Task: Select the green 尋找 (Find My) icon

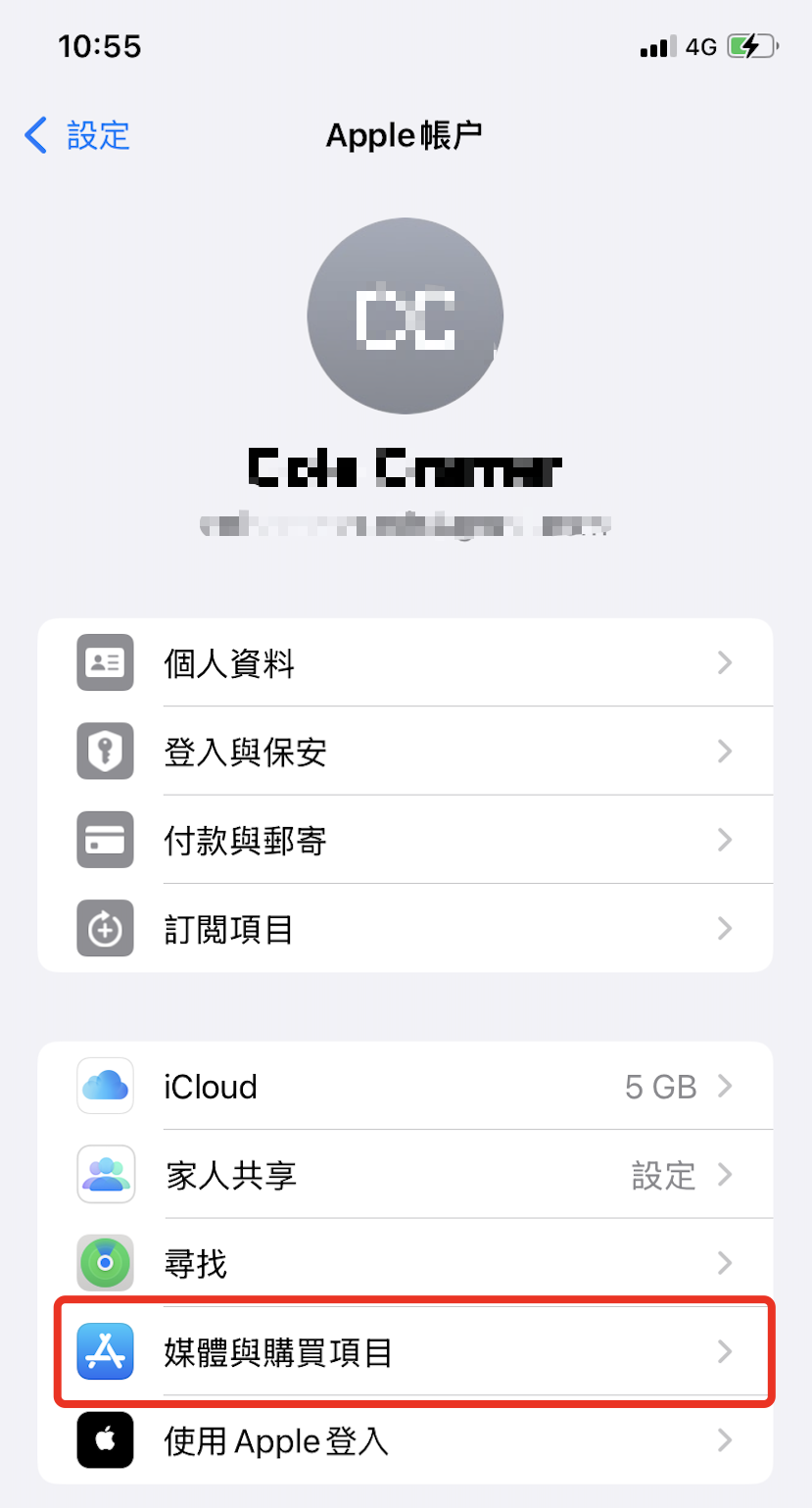Action: click(105, 1263)
